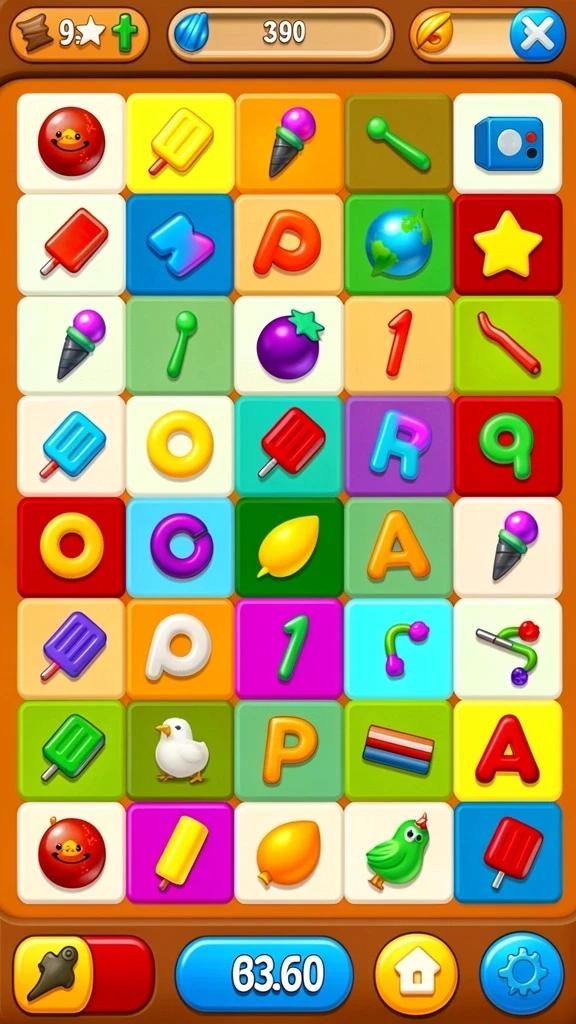Choose the green popsicle tile
This screenshot has width=576, height=1024.
pos(71,750)
